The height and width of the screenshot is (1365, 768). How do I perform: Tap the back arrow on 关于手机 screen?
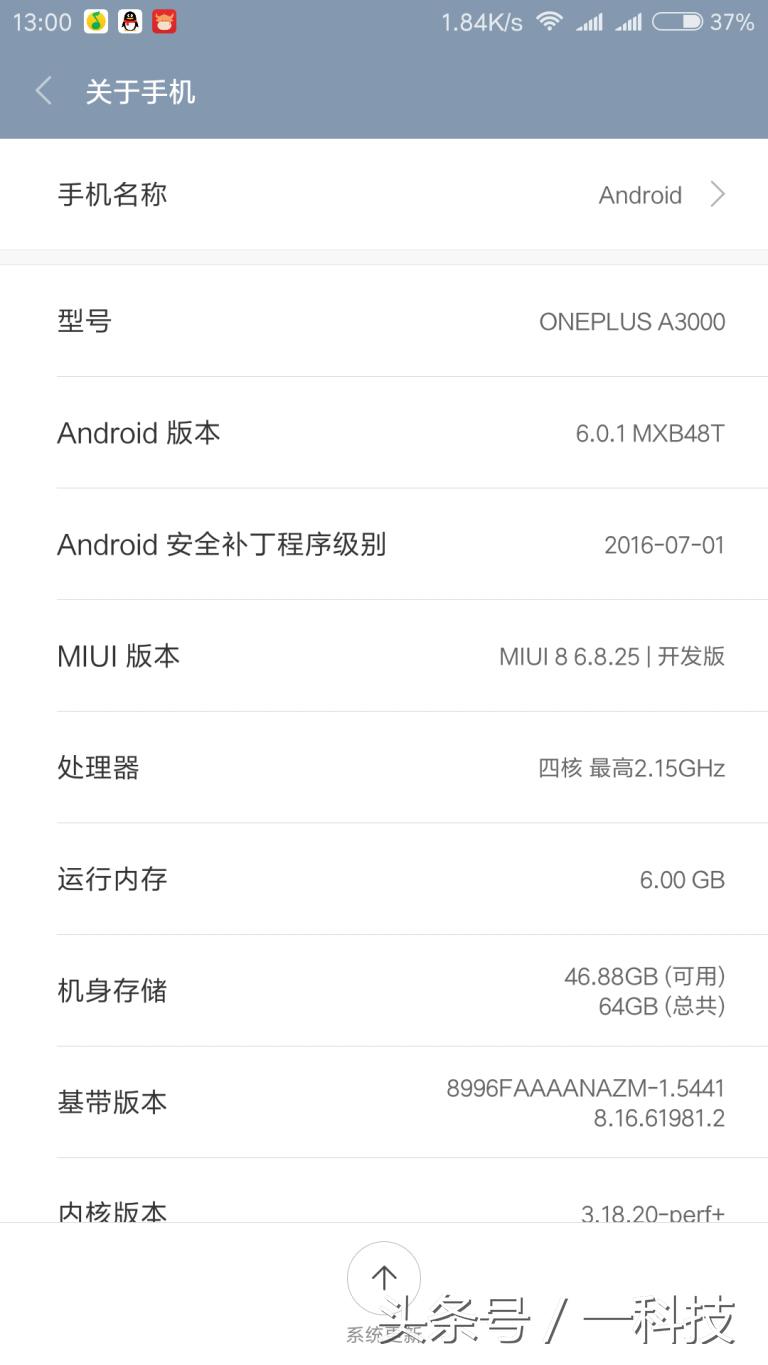(x=42, y=91)
